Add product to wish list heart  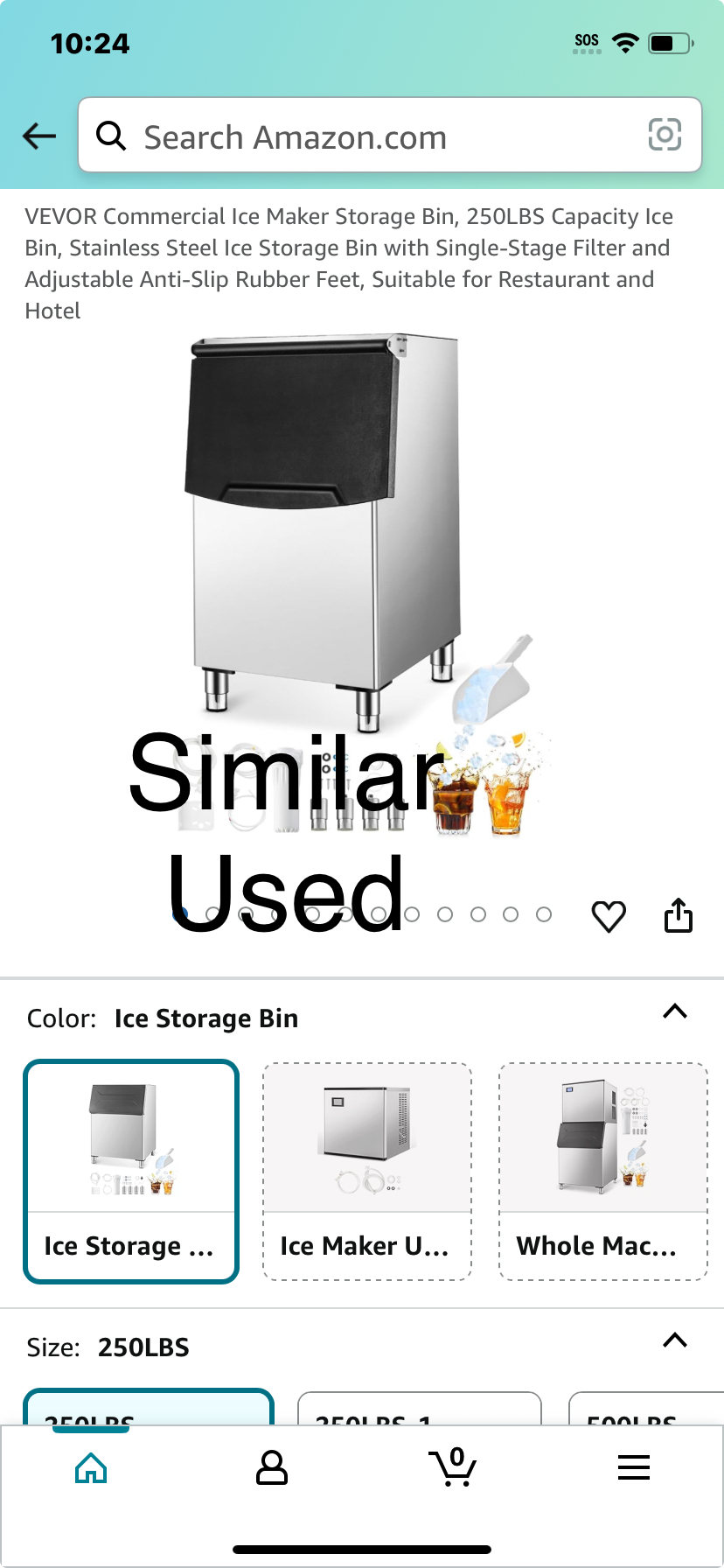(x=609, y=916)
